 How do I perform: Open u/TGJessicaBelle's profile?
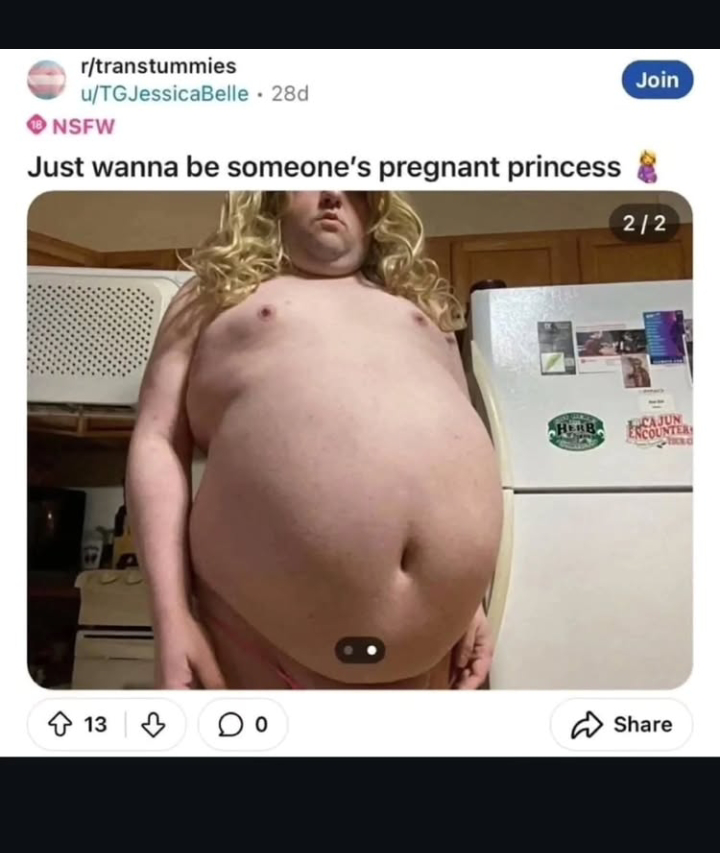pos(162,93)
